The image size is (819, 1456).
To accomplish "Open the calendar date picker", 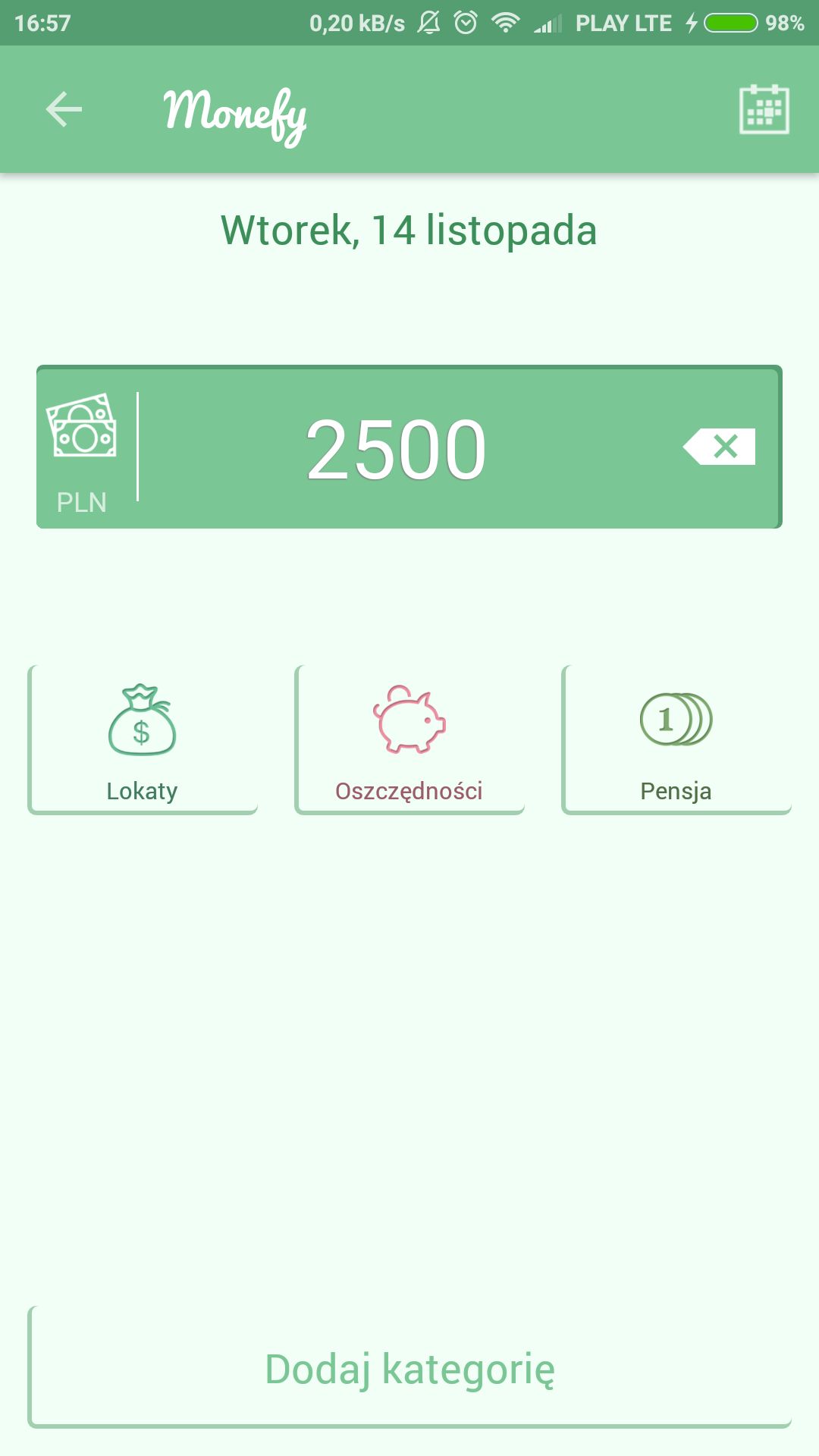I will [x=764, y=110].
